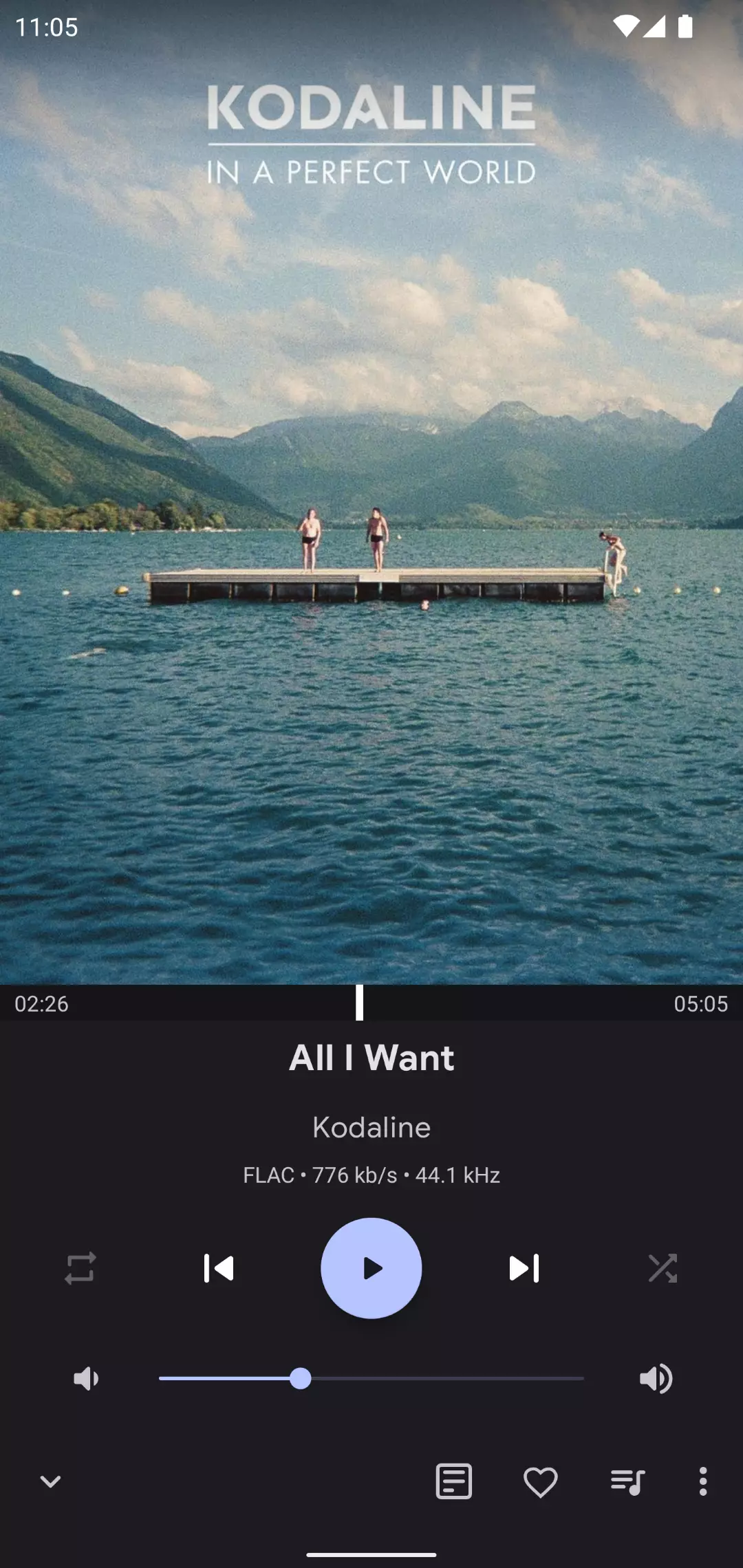
Task: Open the three-dot overflow menu
Action: click(x=702, y=1481)
